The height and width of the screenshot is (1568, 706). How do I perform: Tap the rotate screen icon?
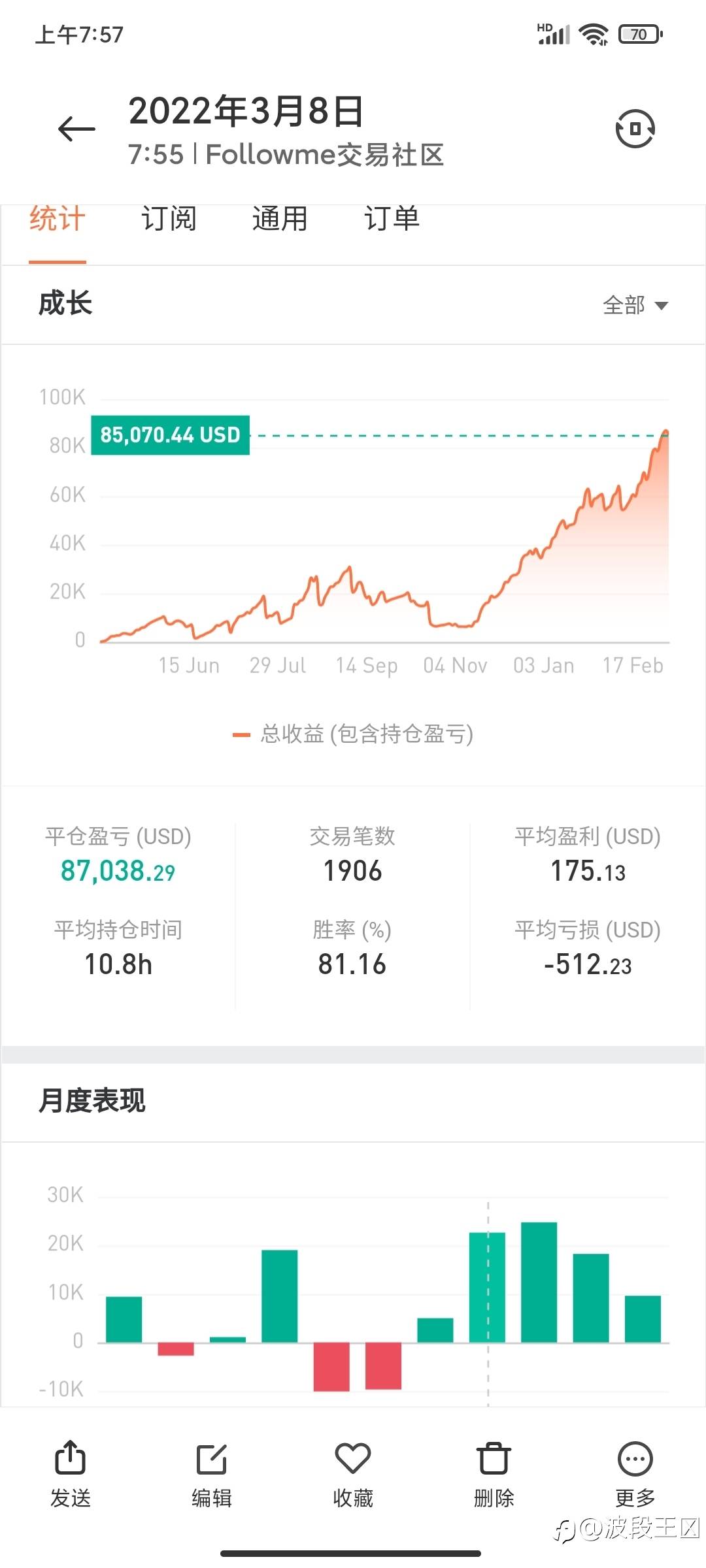(x=635, y=129)
